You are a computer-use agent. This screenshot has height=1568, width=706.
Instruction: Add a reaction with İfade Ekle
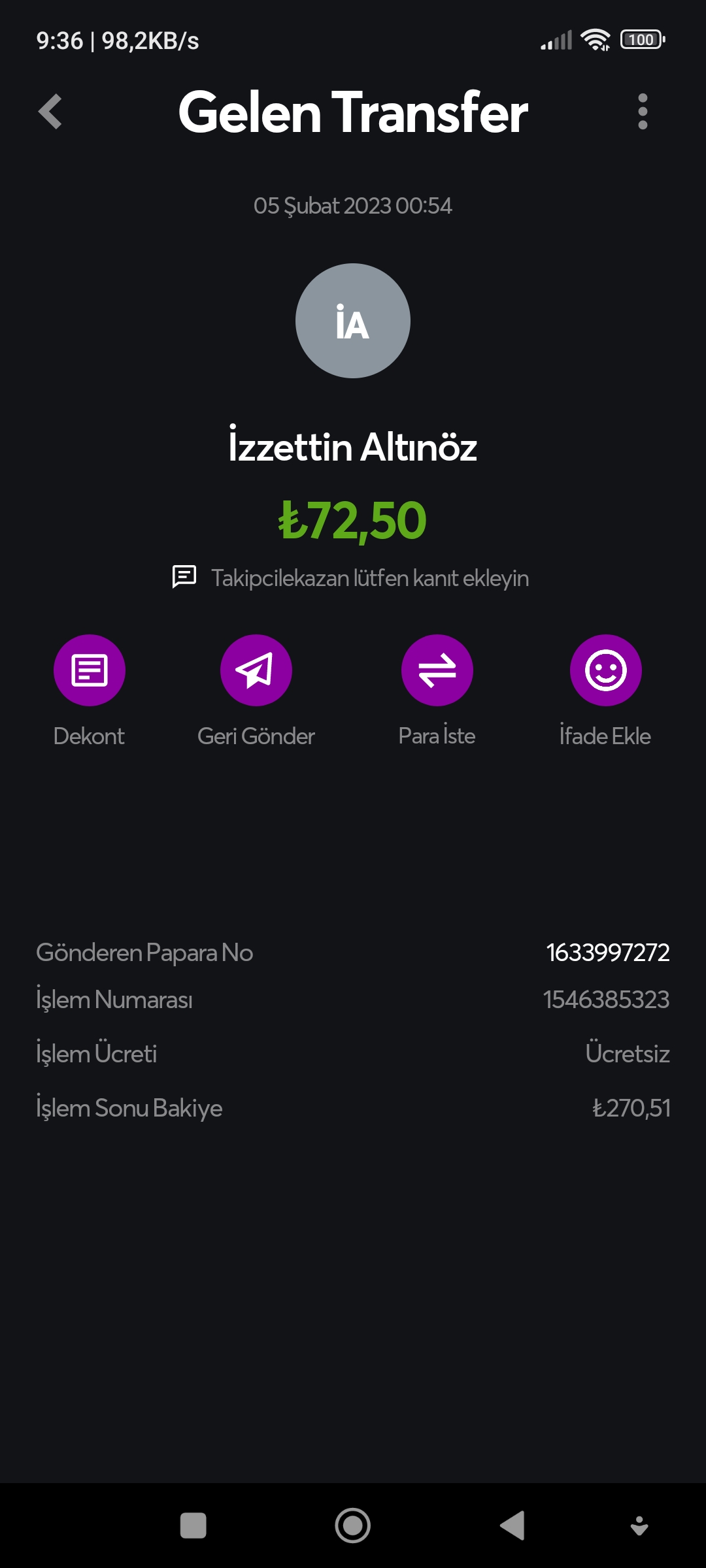coord(605,670)
